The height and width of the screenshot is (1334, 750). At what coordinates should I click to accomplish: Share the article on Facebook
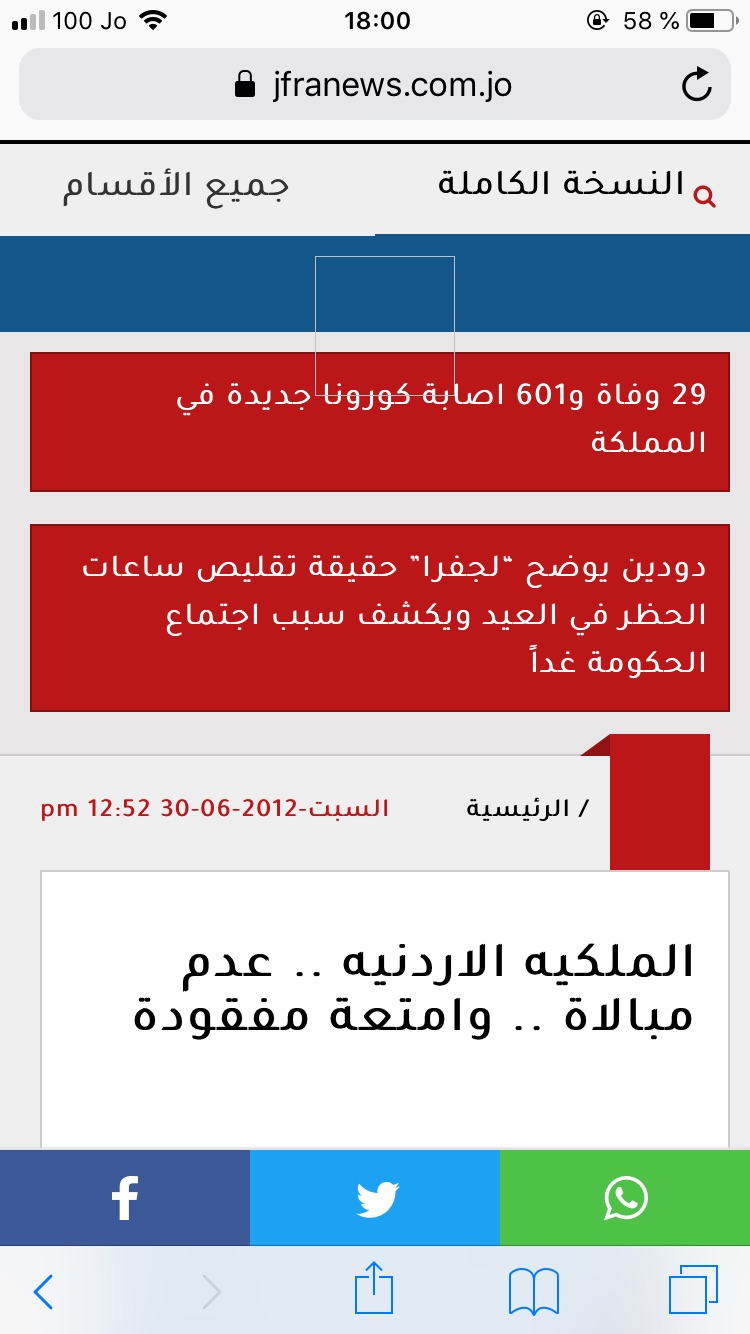pos(125,1197)
